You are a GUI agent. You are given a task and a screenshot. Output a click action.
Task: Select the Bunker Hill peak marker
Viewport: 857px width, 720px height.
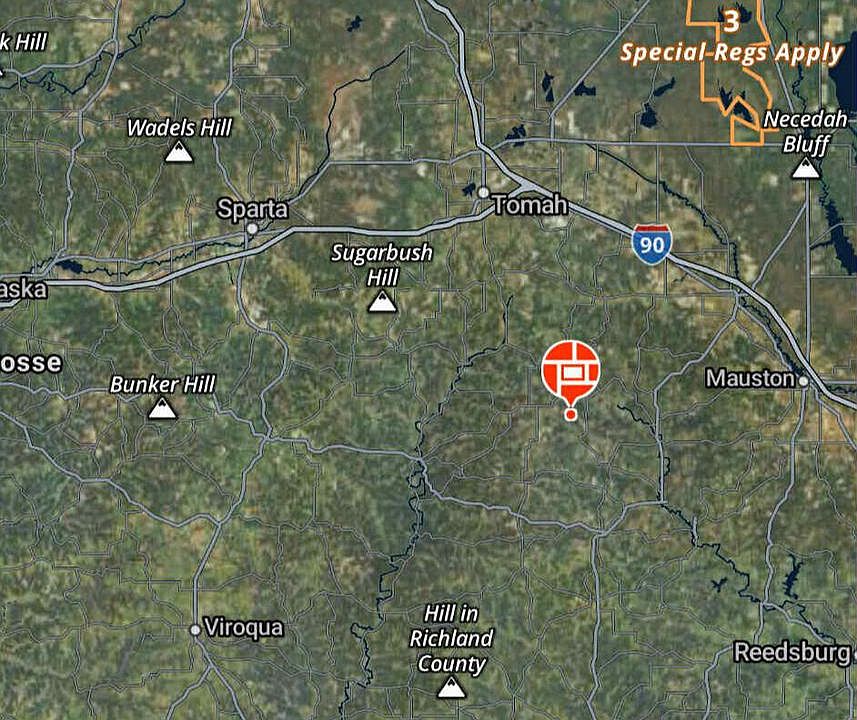[x=162, y=408]
